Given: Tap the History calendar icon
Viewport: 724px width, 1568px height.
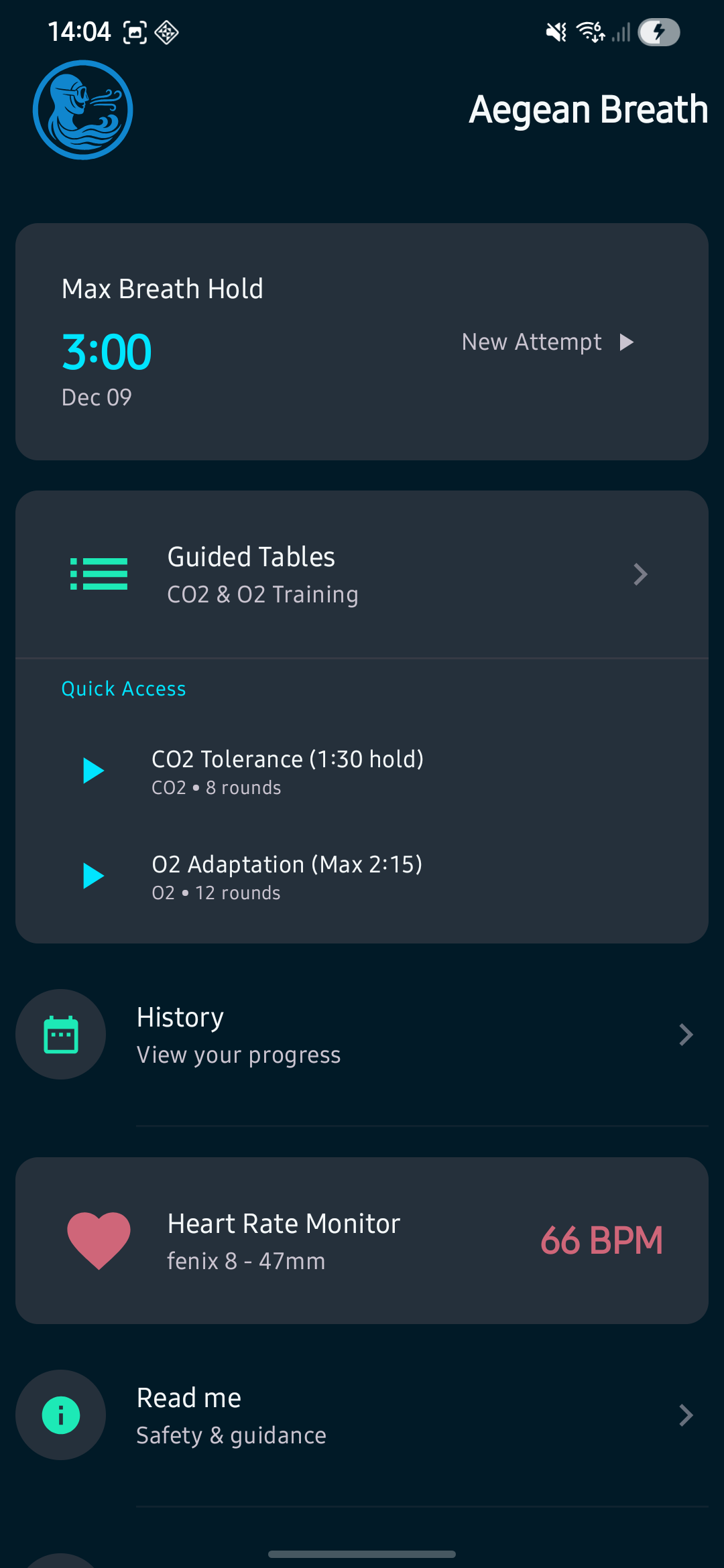Looking at the screenshot, I should click(x=60, y=1035).
